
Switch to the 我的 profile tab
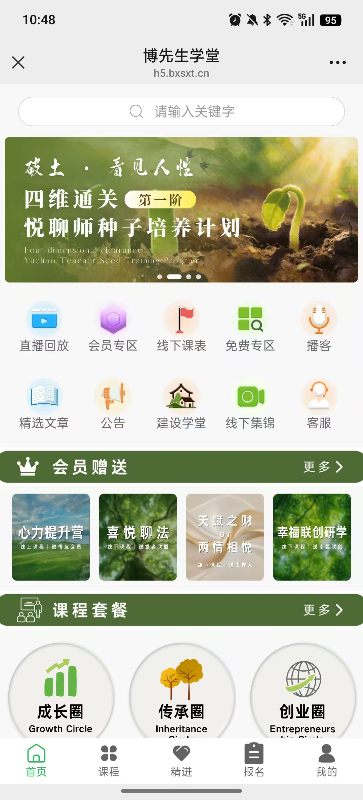point(326,760)
